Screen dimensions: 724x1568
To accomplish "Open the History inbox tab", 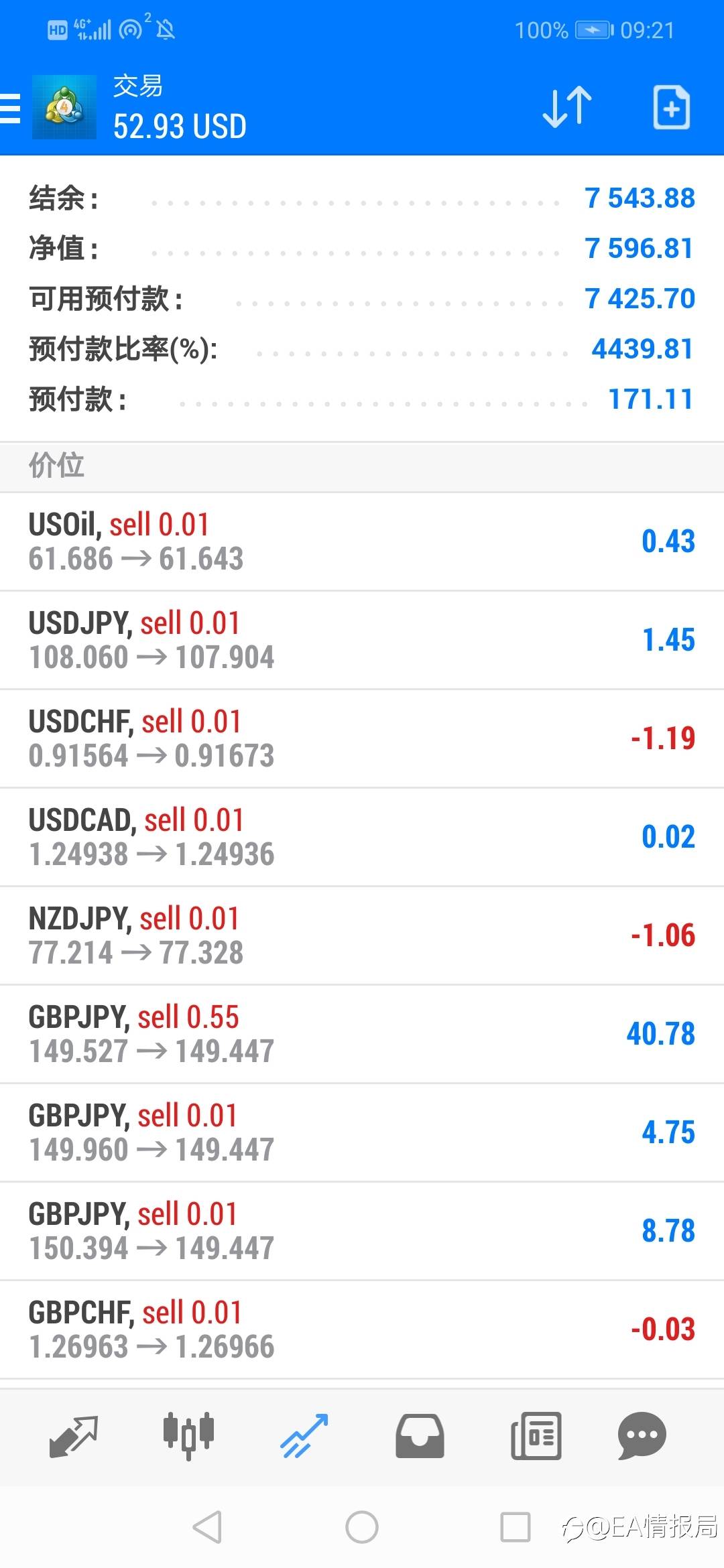I will 420,1436.
